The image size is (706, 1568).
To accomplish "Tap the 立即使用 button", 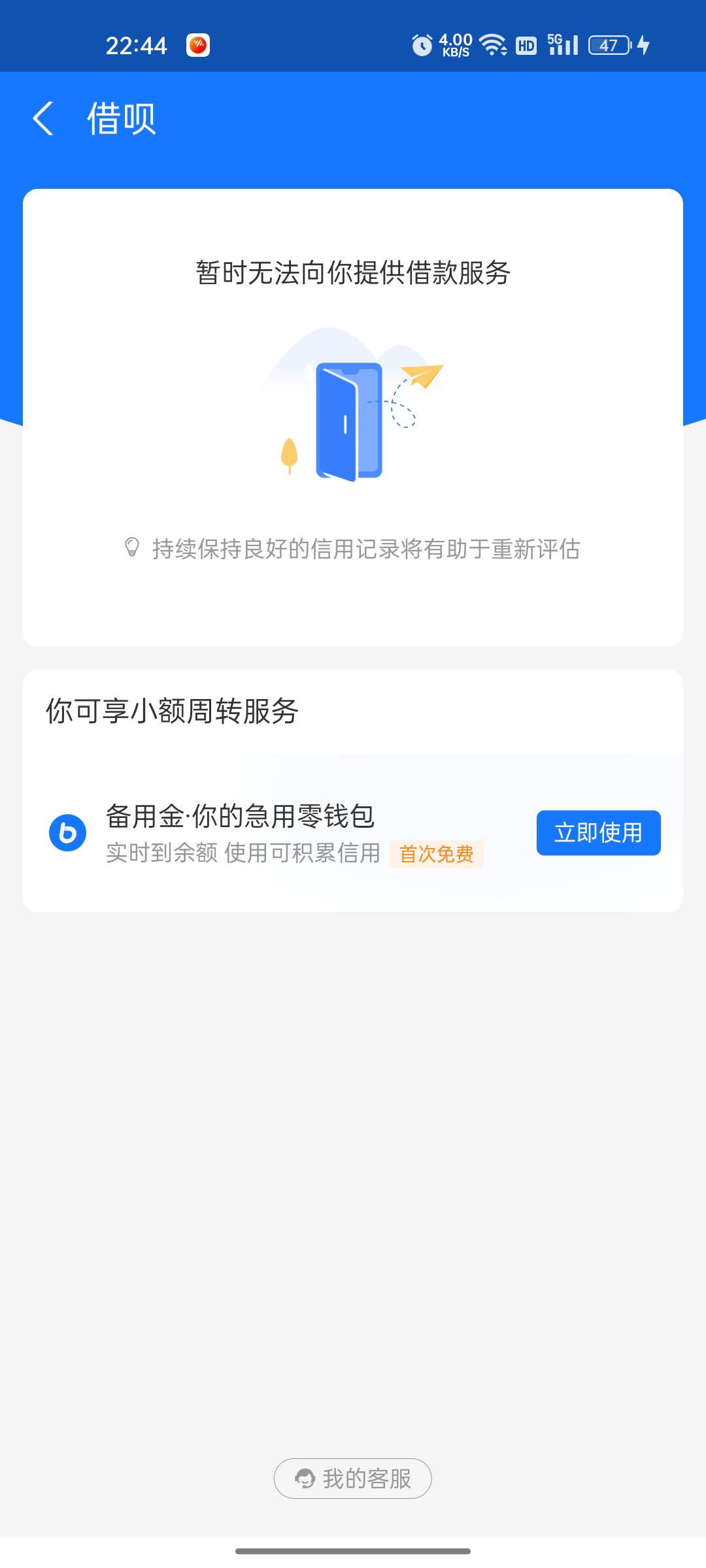I will pyautogui.click(x=598, y=833).
